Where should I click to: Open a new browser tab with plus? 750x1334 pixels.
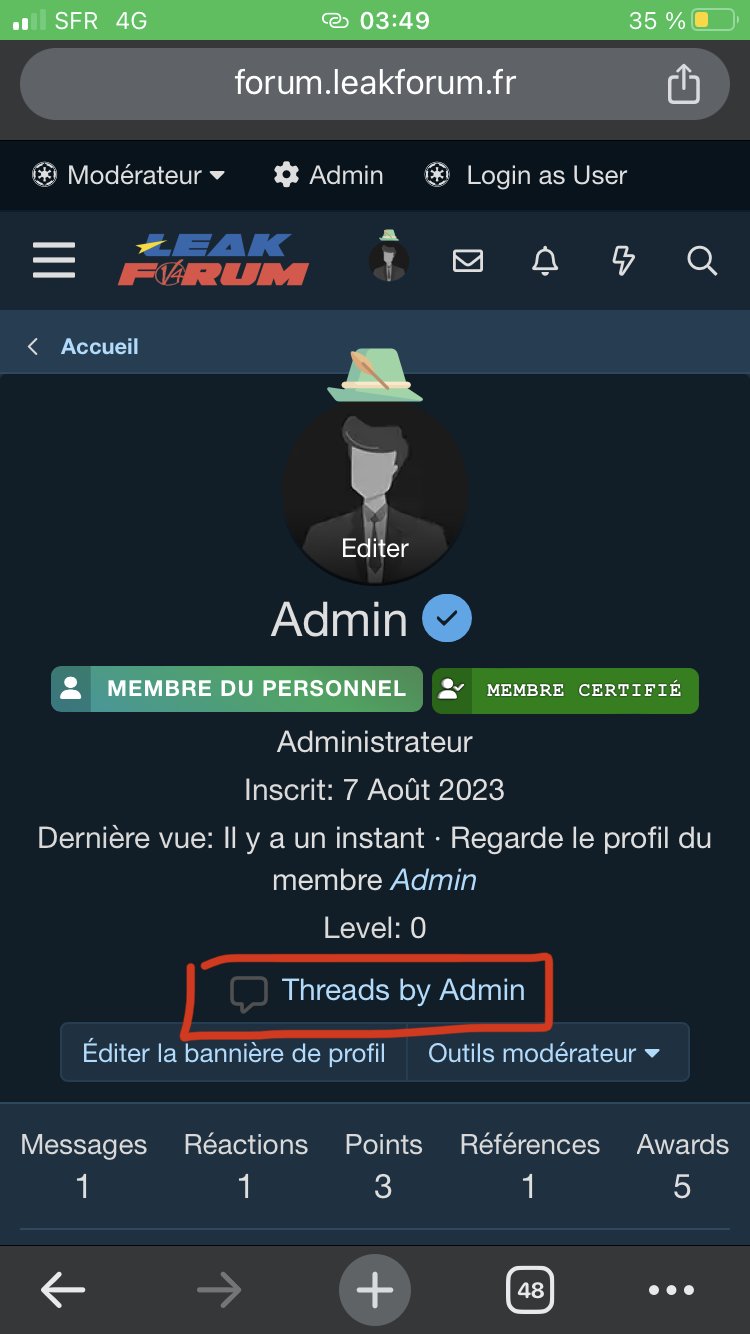click(375, 1290)
